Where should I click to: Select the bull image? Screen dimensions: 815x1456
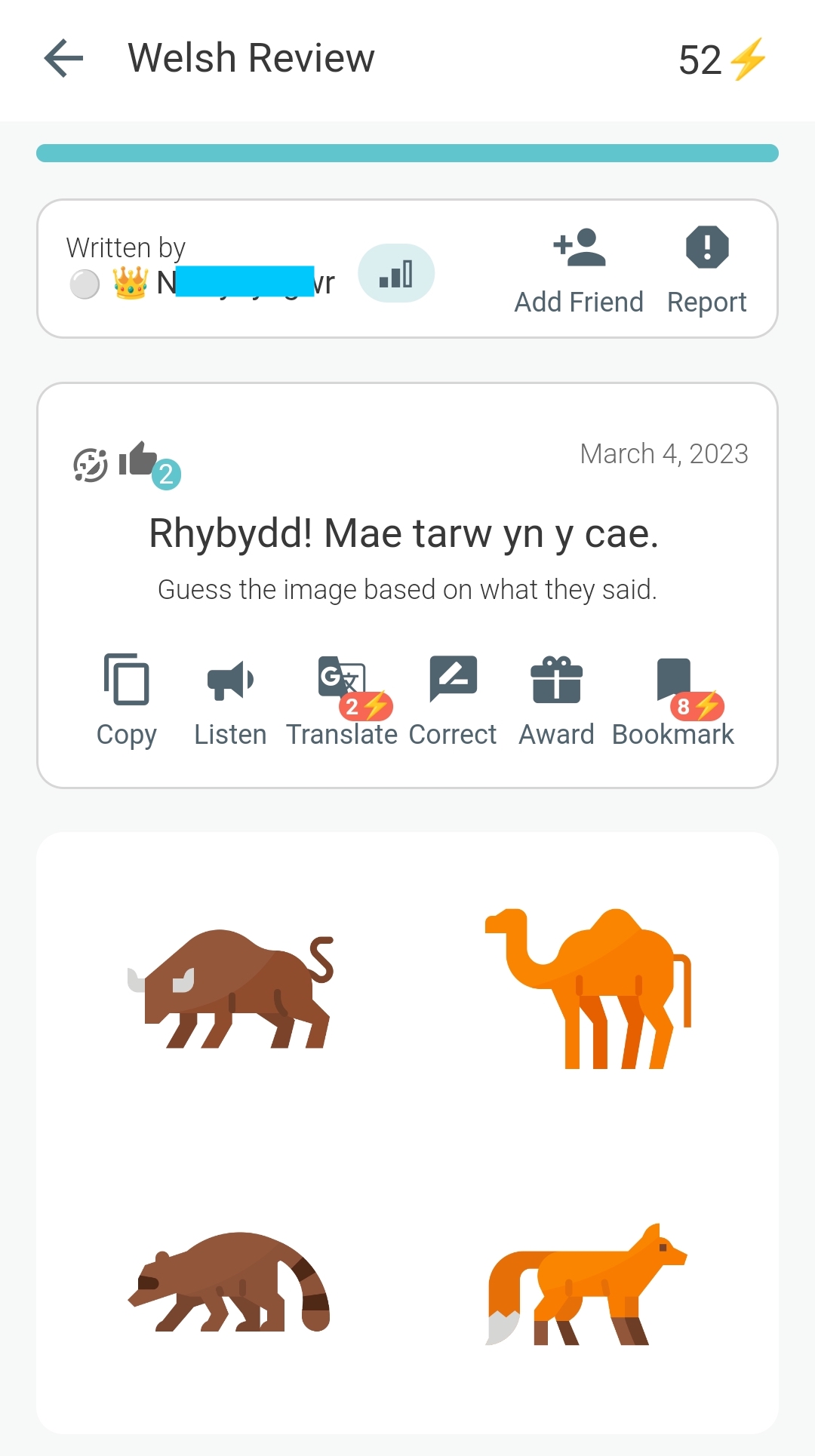[230, 988]
